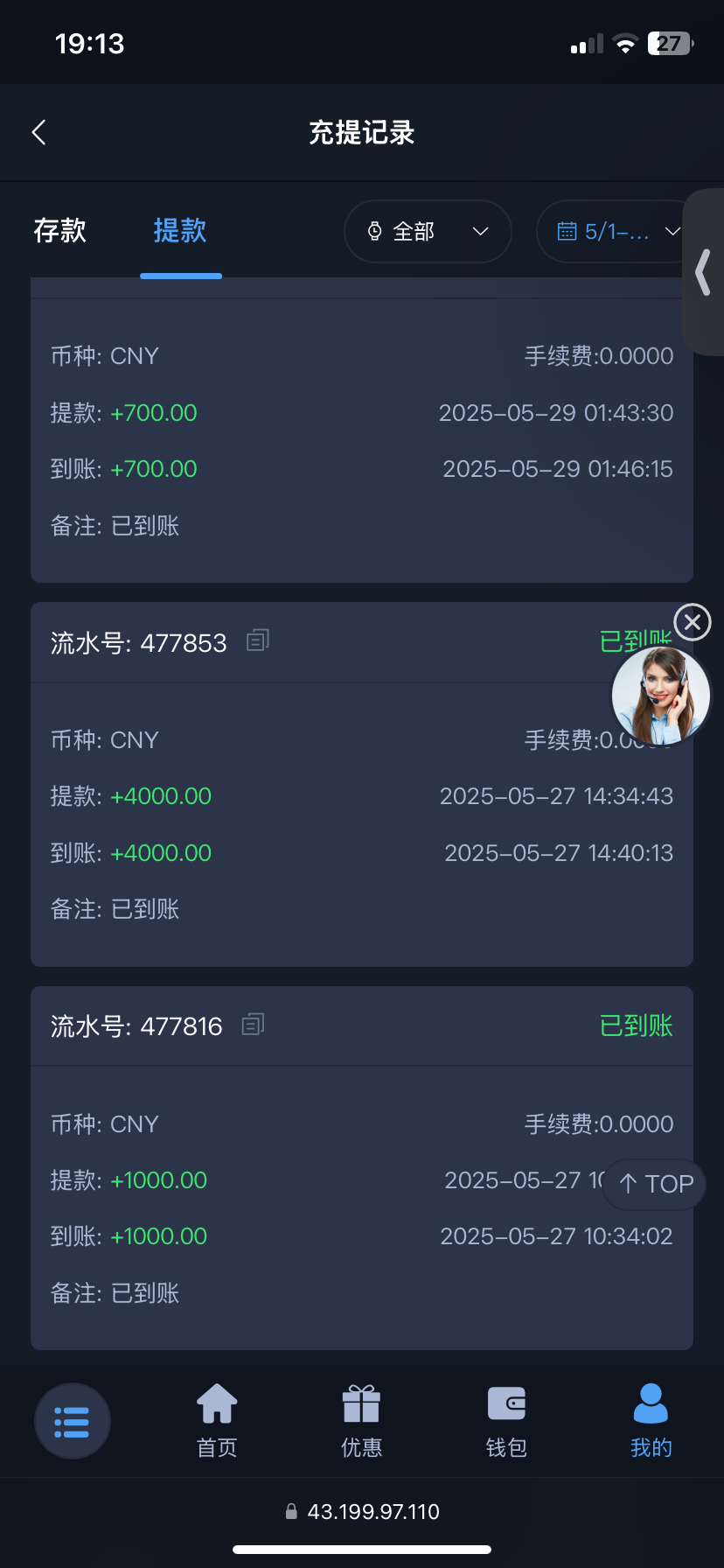This screenshot has height=1568, width=724.
Task: Expand the side panel arrow handle
Action: pyautogui.click(x=703, y=272)
